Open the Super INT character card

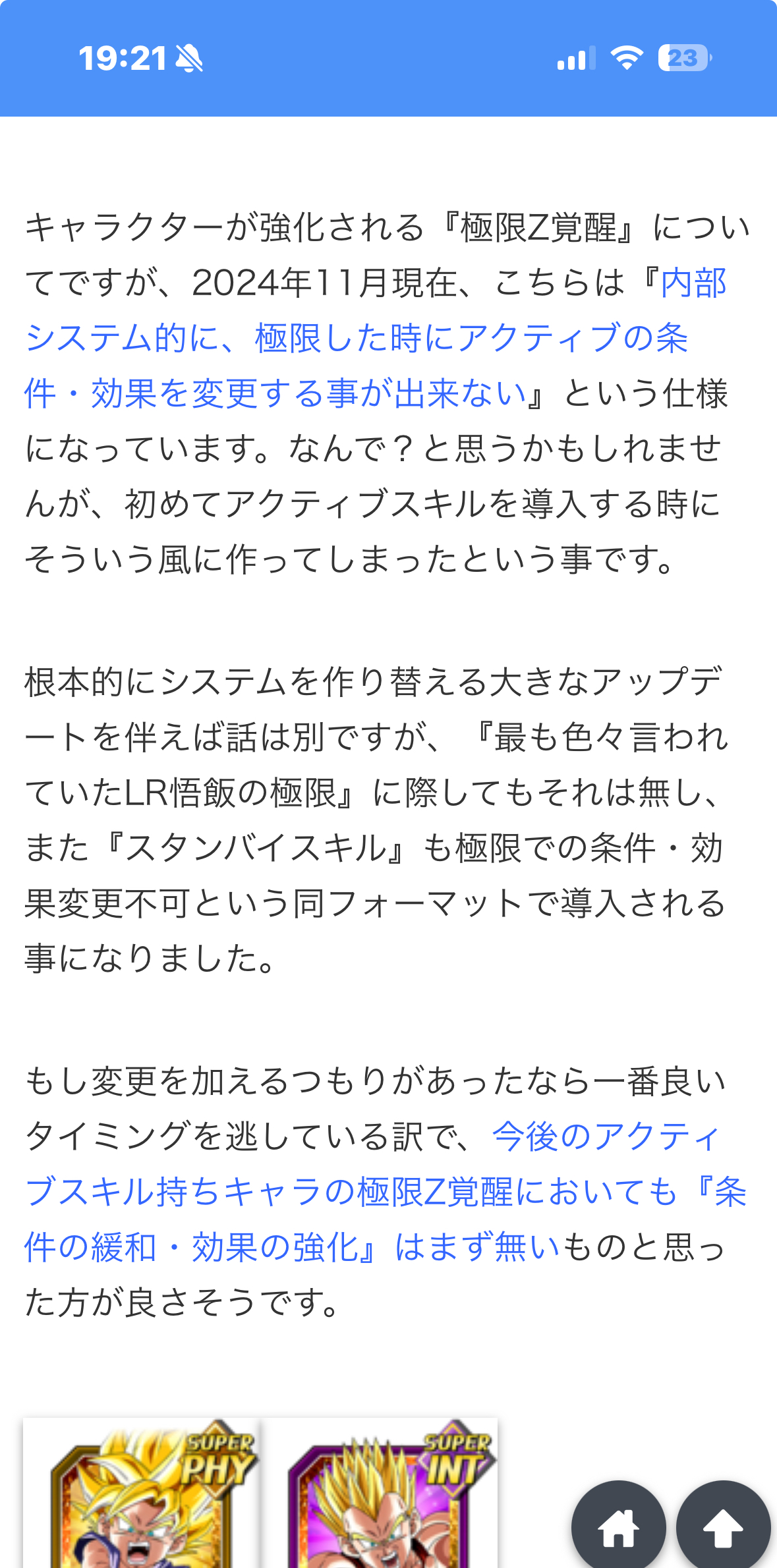[x=379, y=1493]
